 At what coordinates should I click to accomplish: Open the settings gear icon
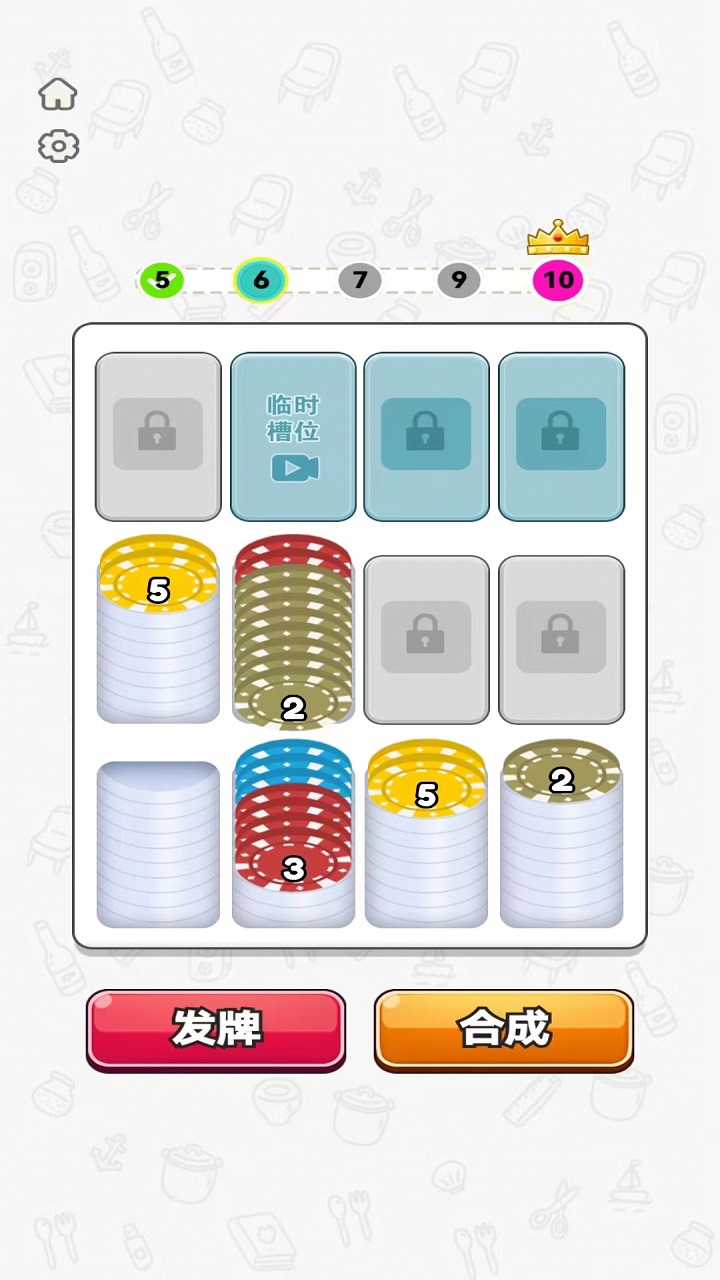[57, 145]
